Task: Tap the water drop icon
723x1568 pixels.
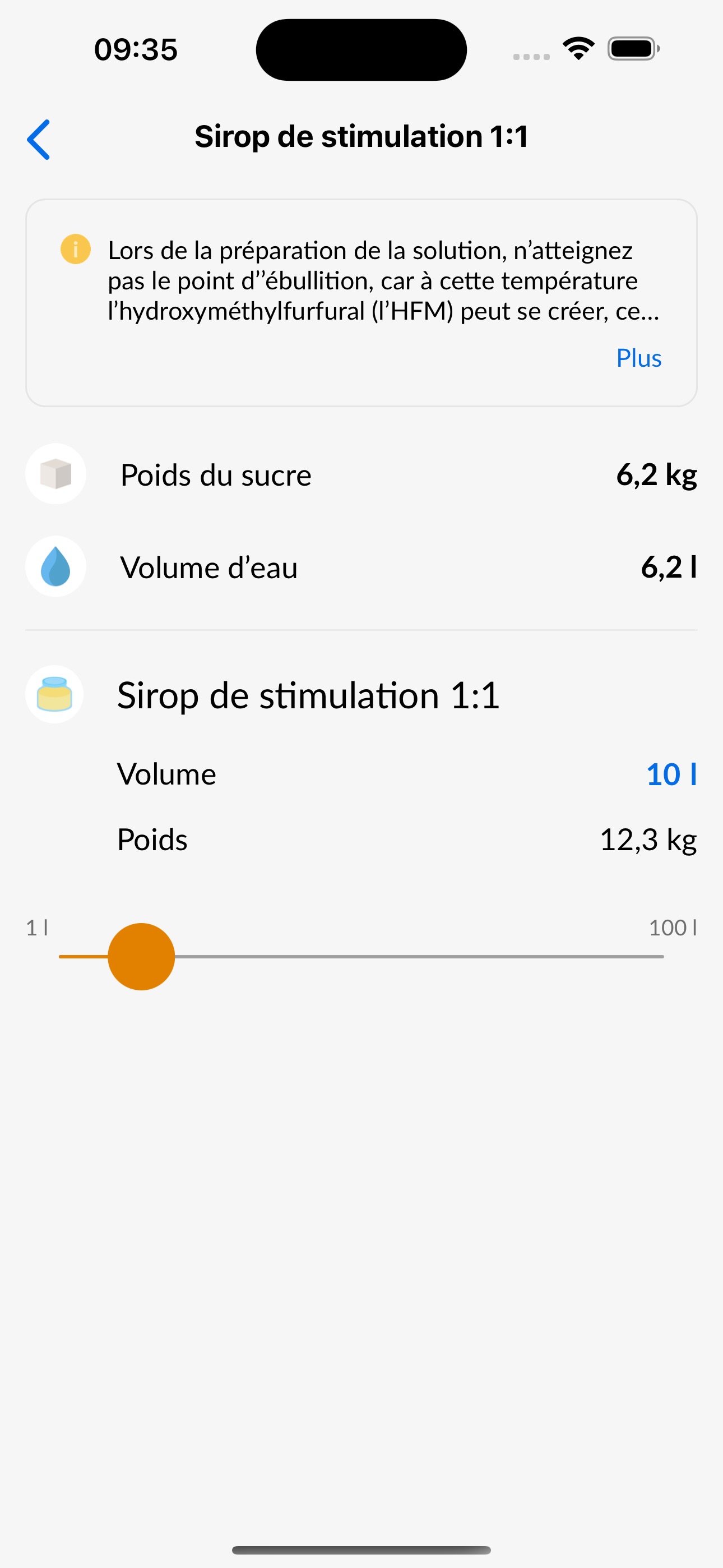Action: [55, 567]
